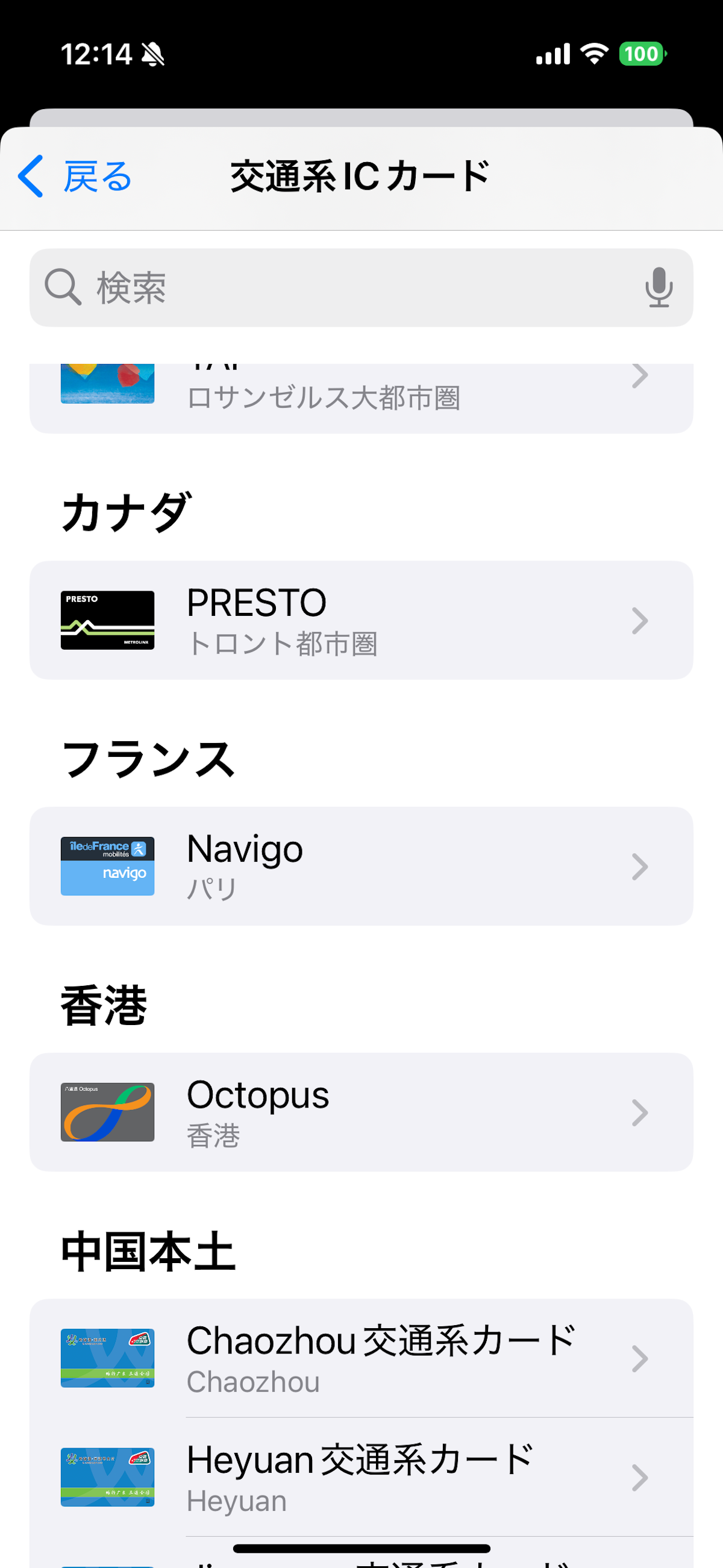Viewport: 723px width, 1568px height.
Task: Open Heyuan 交通系カード
Action: point(360,1477)
